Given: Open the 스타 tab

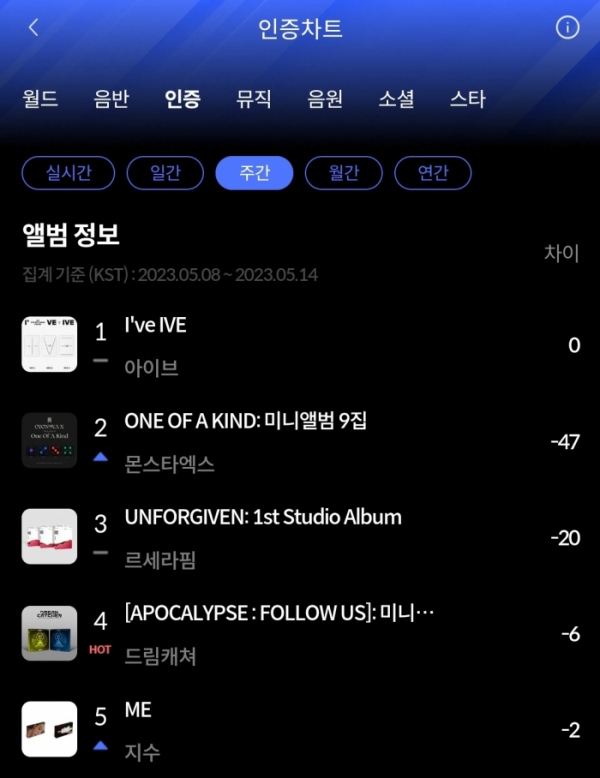Looking at the screenshot, I should click(467, 99).
